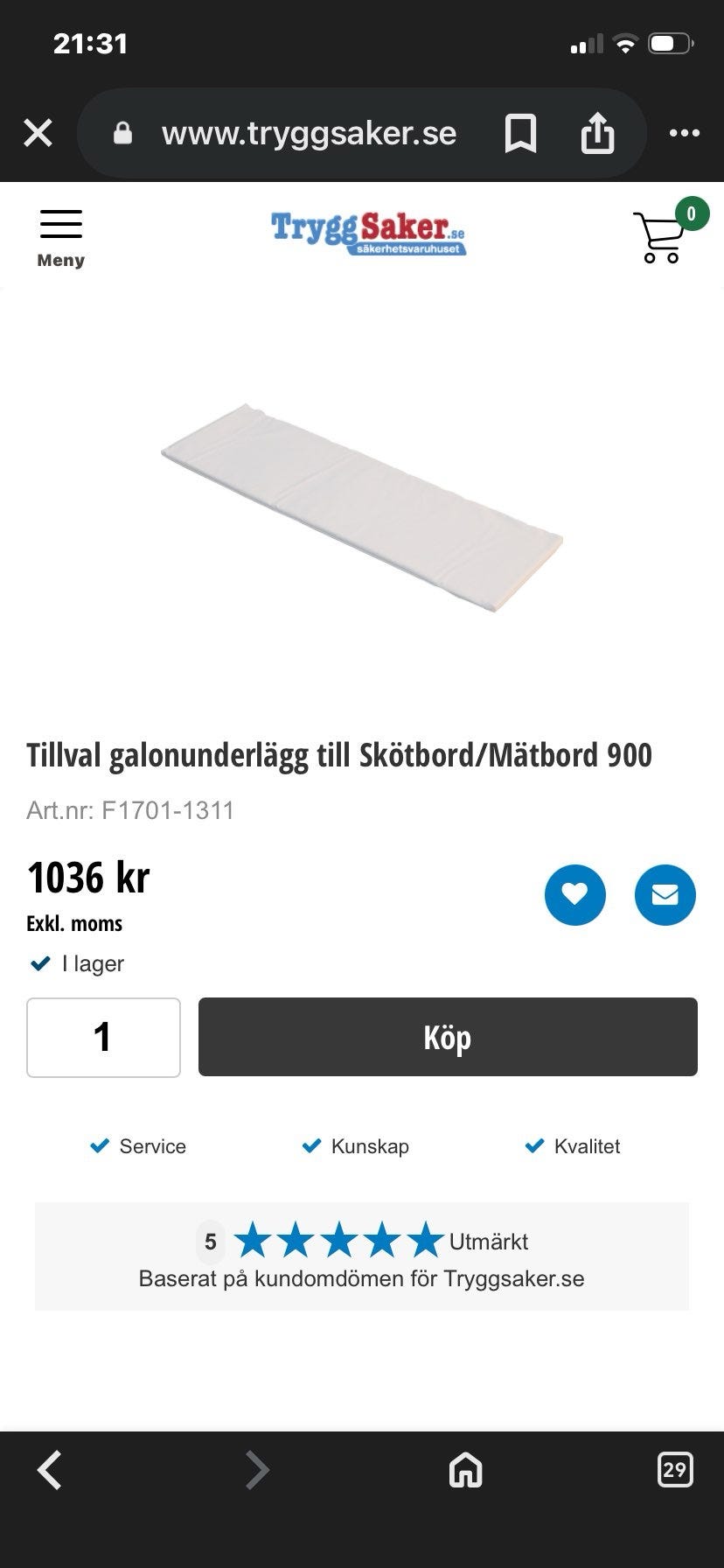Select the quantity input showing 1
The height and width of the screenshot is (1568, 724).
(x=103, y=1037)
